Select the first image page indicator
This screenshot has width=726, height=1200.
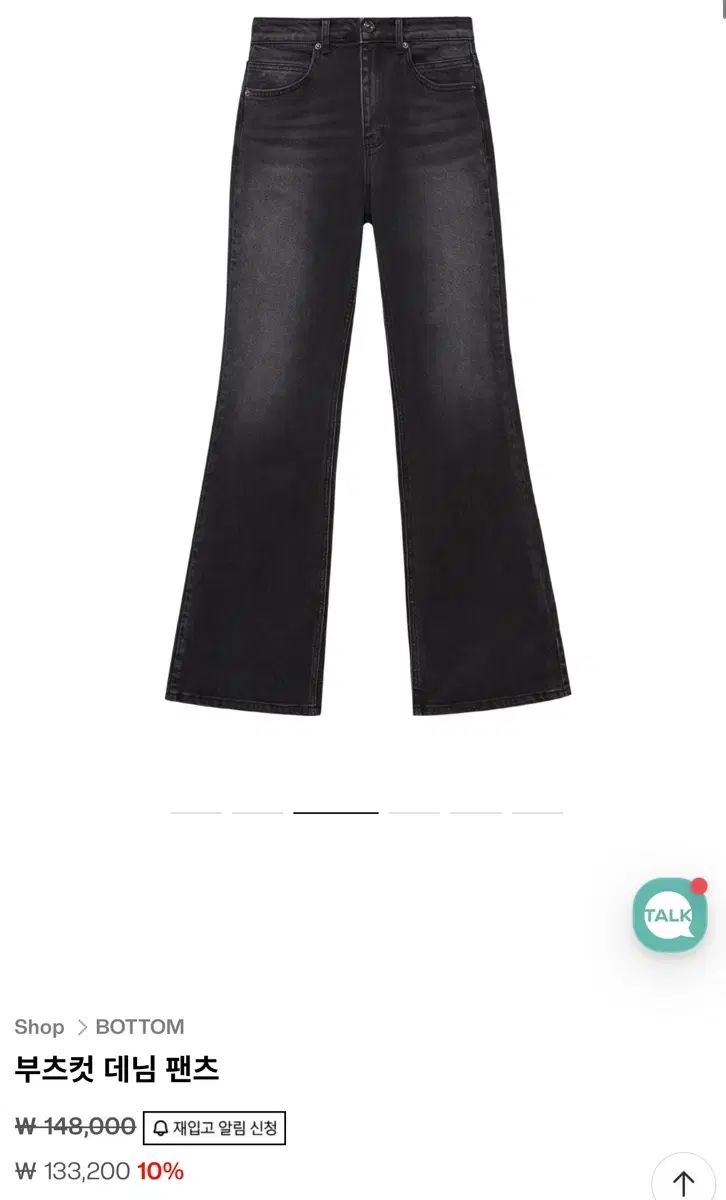coord(196,813)
